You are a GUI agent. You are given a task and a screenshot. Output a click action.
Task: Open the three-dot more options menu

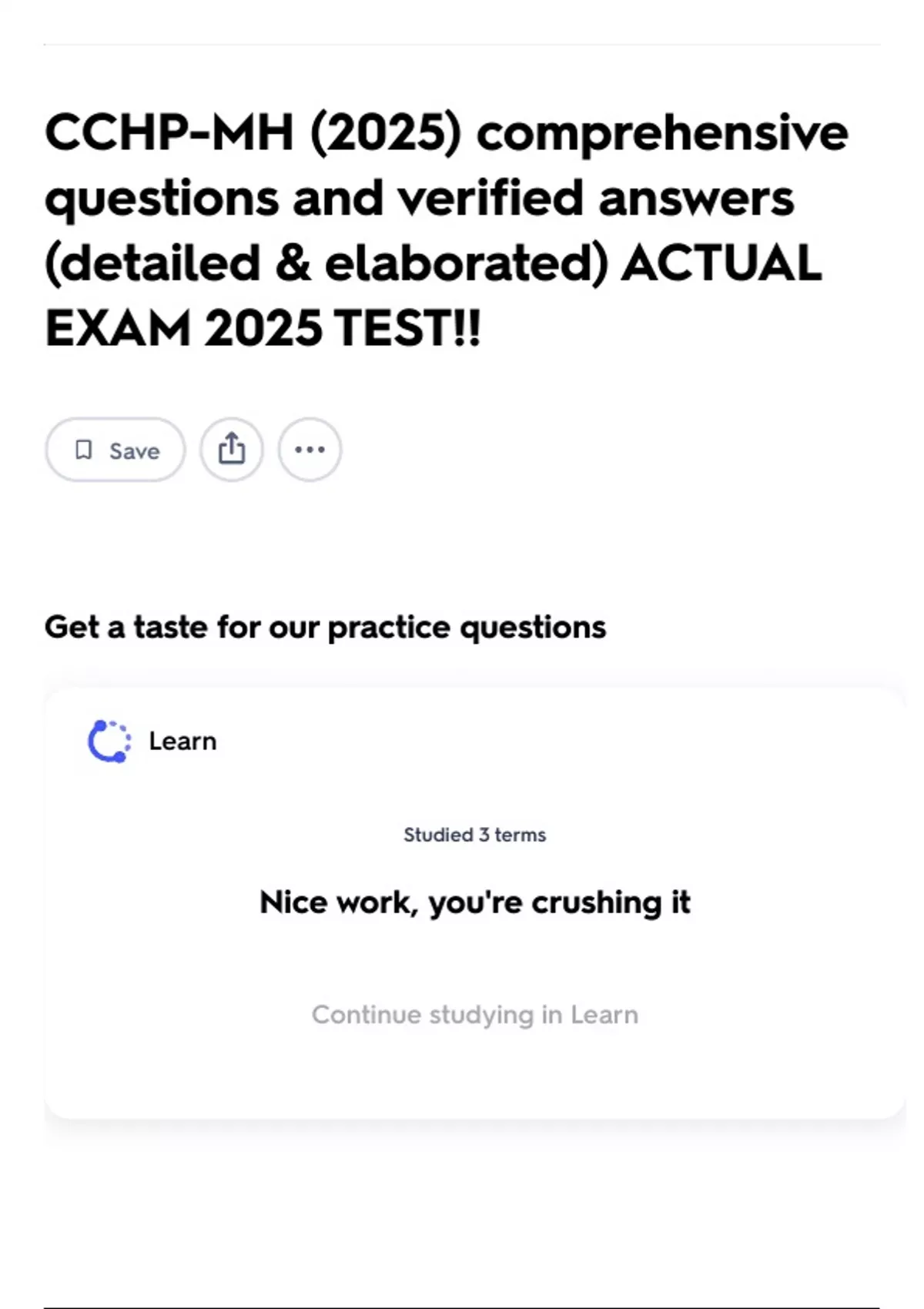(310, 450)
